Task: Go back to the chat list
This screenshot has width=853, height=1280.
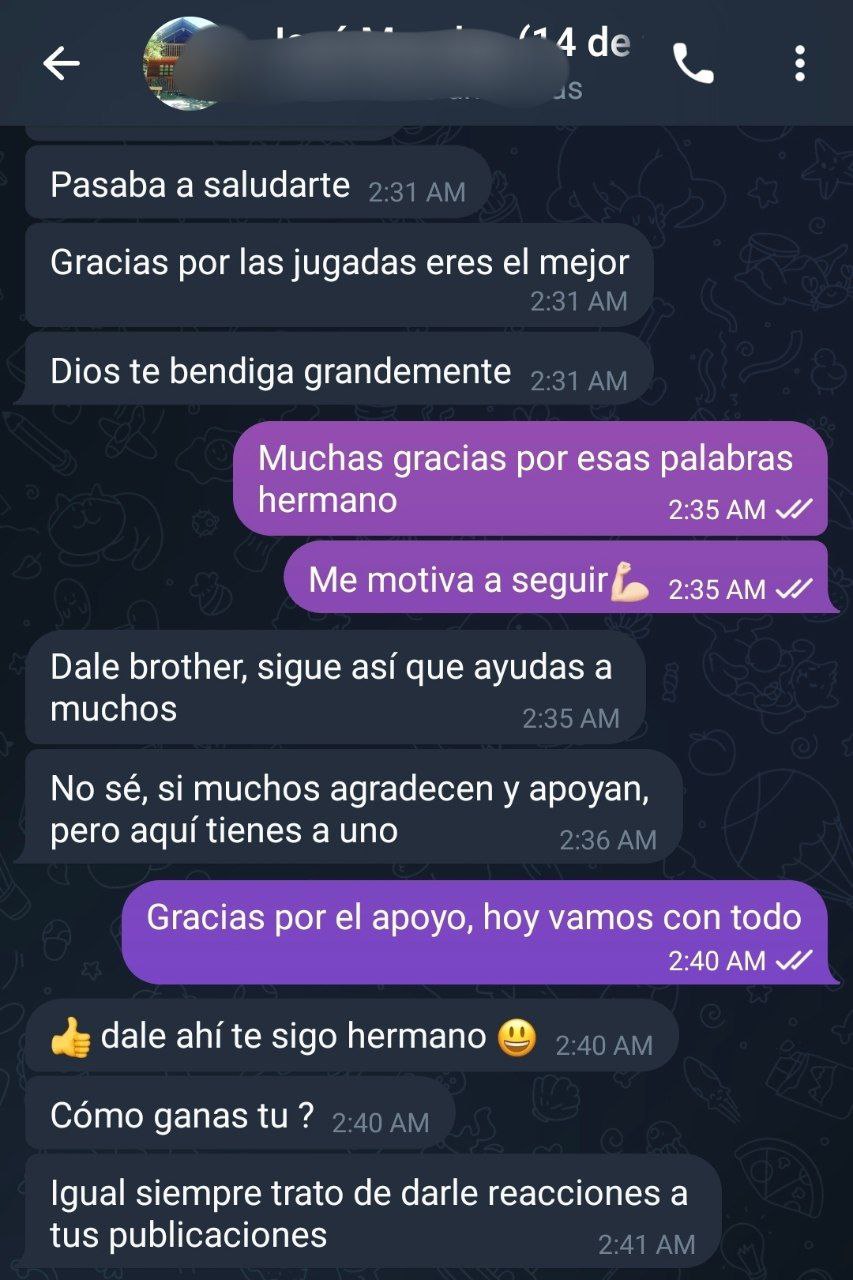Action: (61, 64)
